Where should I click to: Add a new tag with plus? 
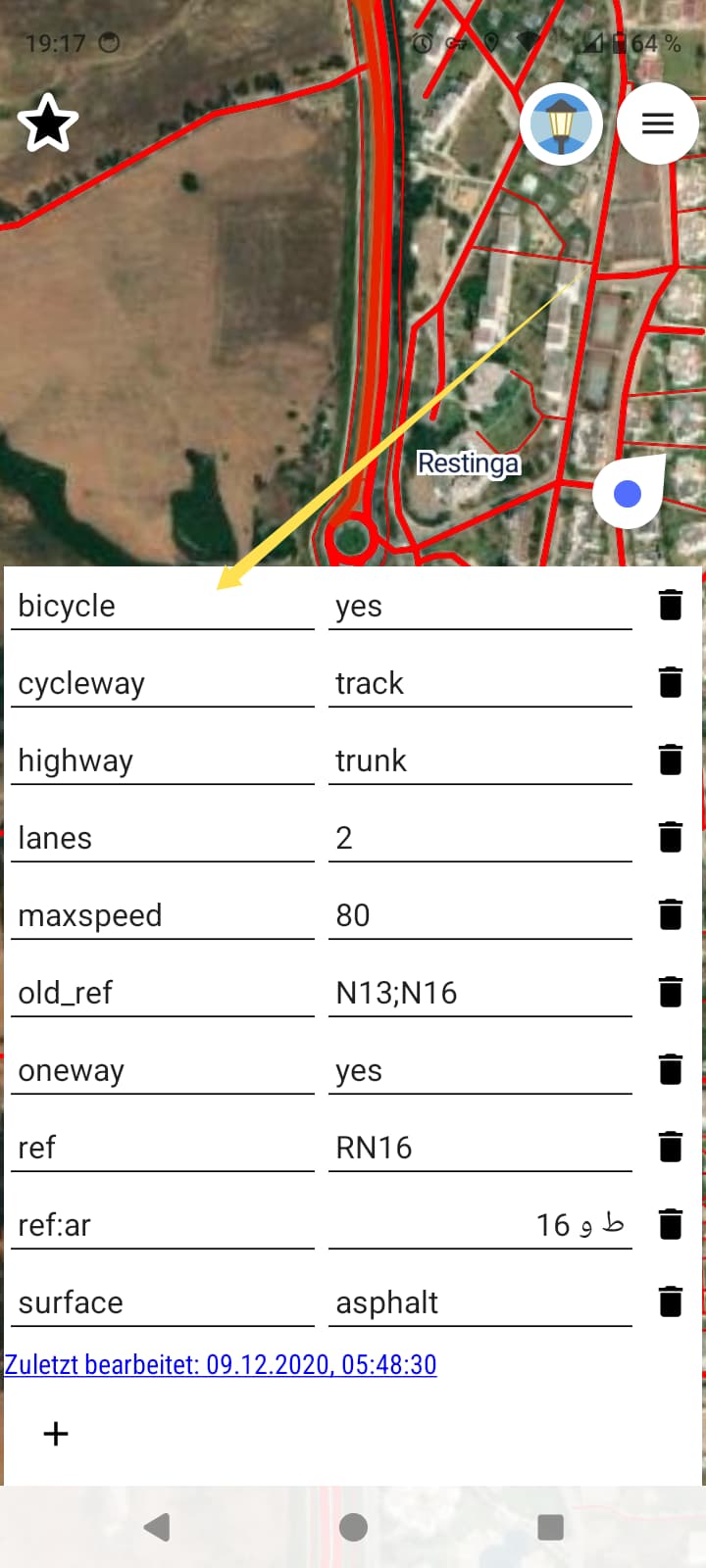56,1434
